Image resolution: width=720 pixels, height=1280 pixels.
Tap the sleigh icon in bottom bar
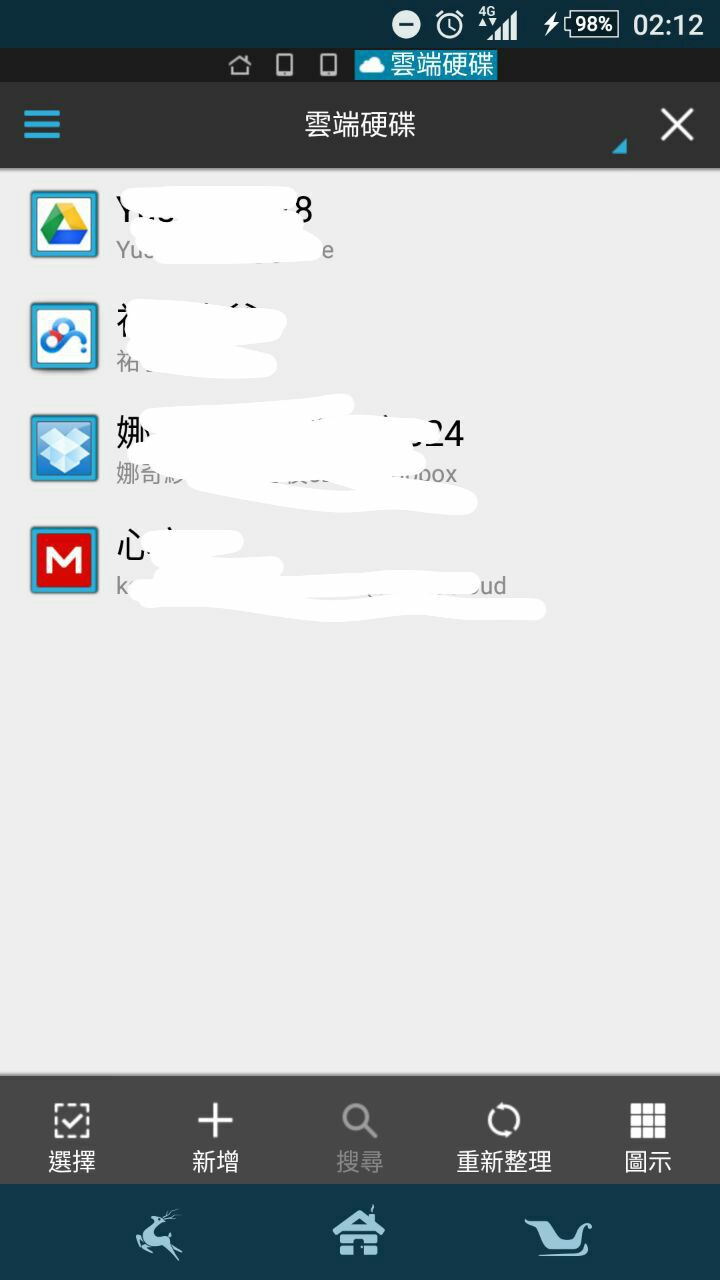pos(558,1236)
